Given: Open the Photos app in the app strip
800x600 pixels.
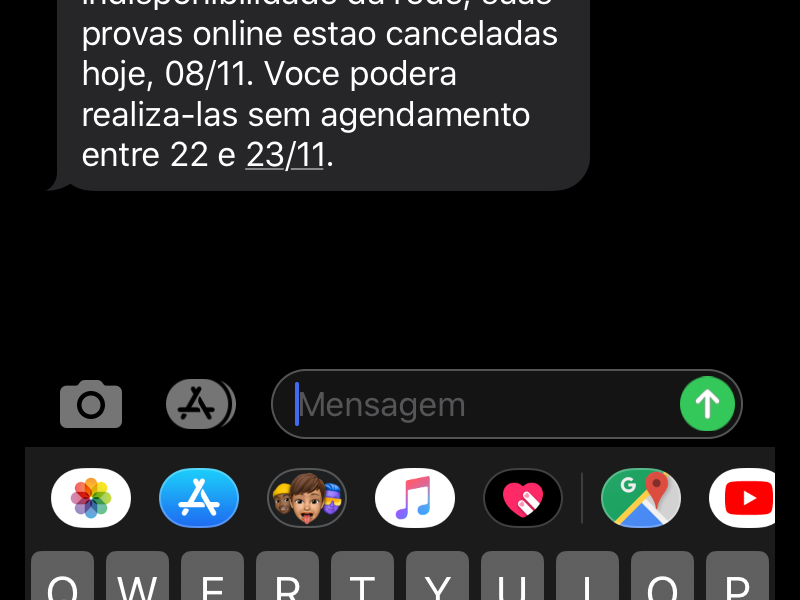Looking at the screenshot, I should click(x=91, y=498).
